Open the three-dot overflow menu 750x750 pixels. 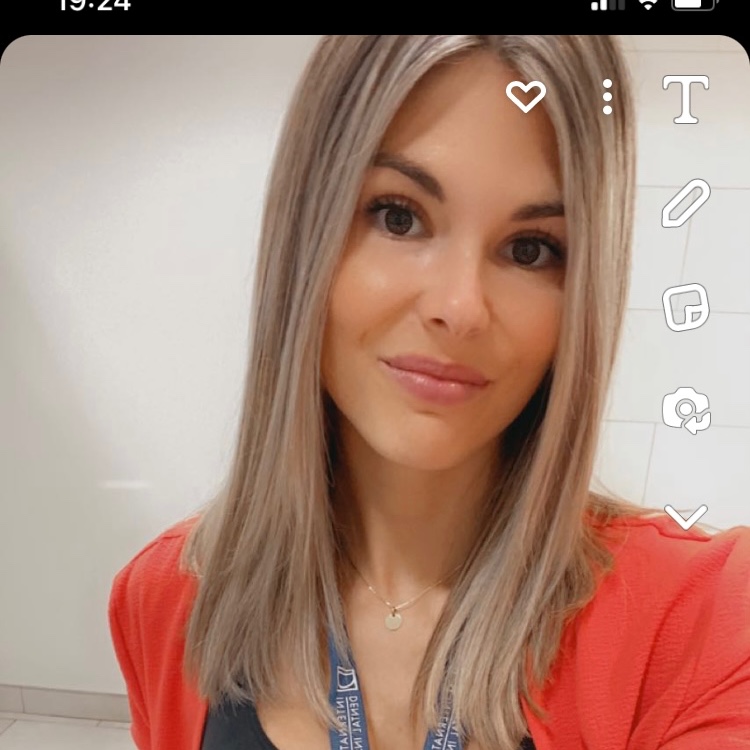tap(607, 97)
